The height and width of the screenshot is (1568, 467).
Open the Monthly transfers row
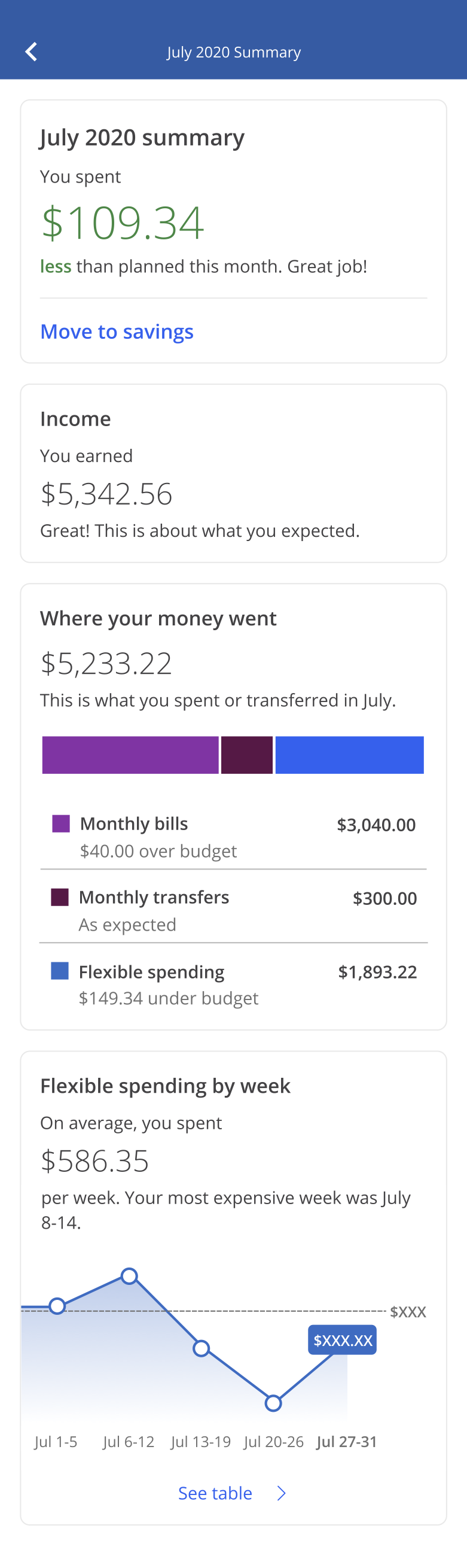(x=233, y=910)
